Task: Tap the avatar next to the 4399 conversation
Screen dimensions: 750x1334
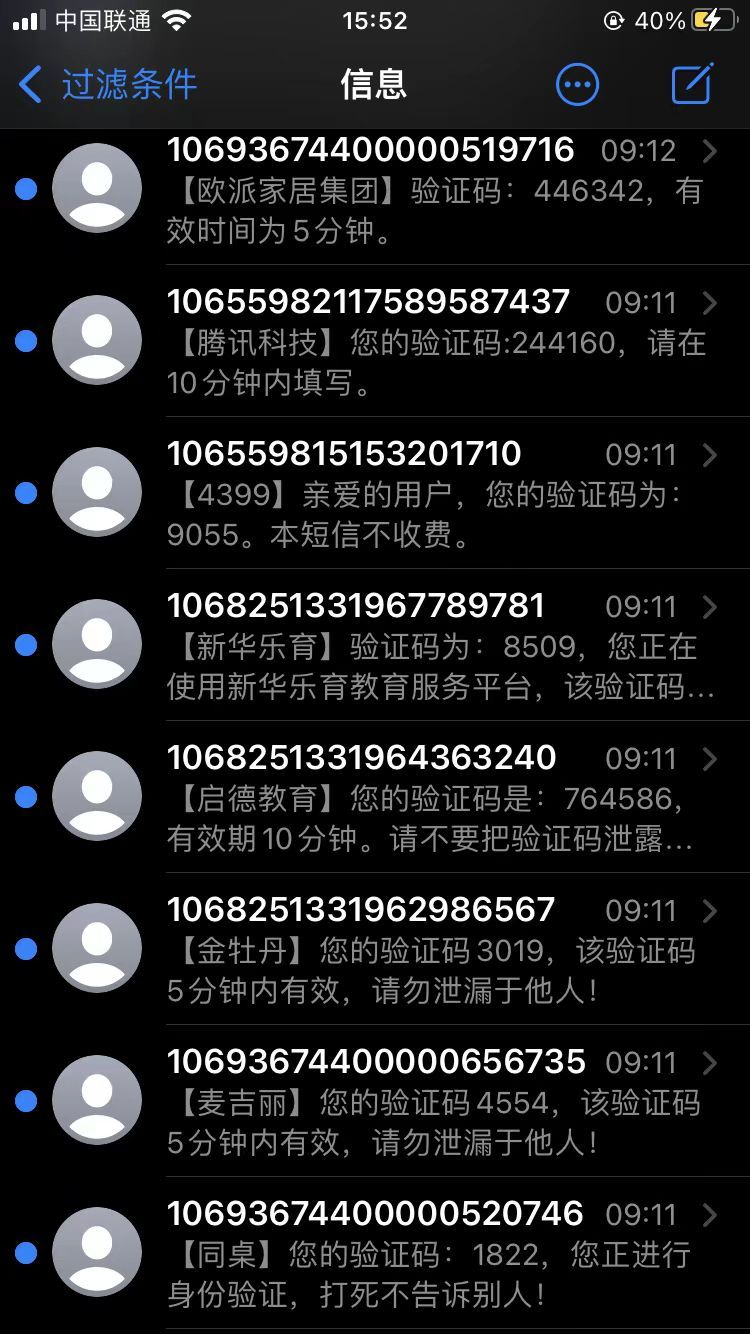Action: [x=97, y=492]
